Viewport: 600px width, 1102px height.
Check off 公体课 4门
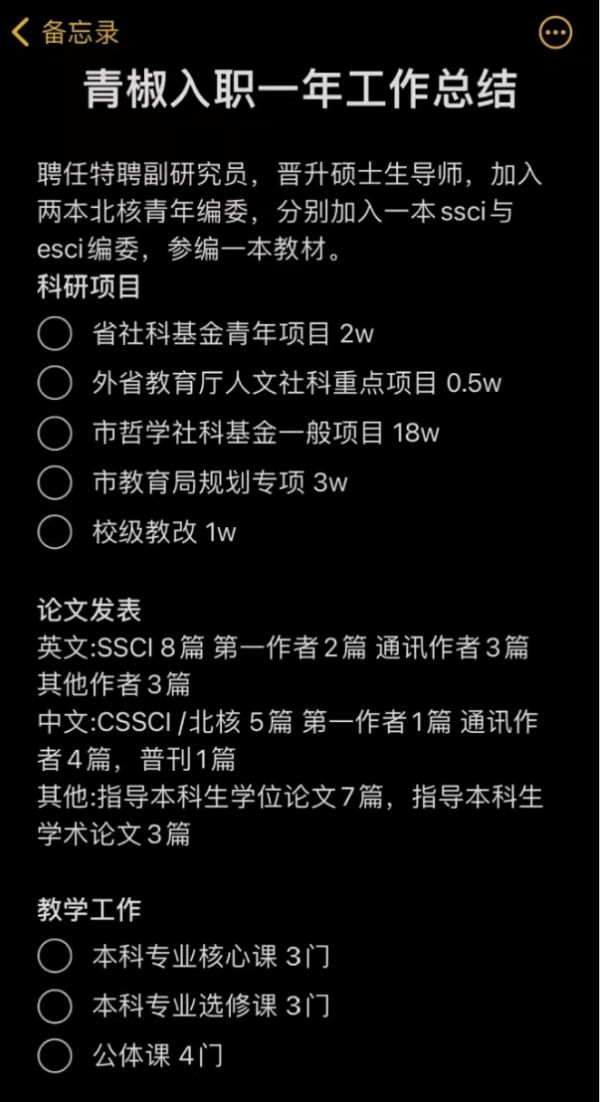[x=54, y=1054]
